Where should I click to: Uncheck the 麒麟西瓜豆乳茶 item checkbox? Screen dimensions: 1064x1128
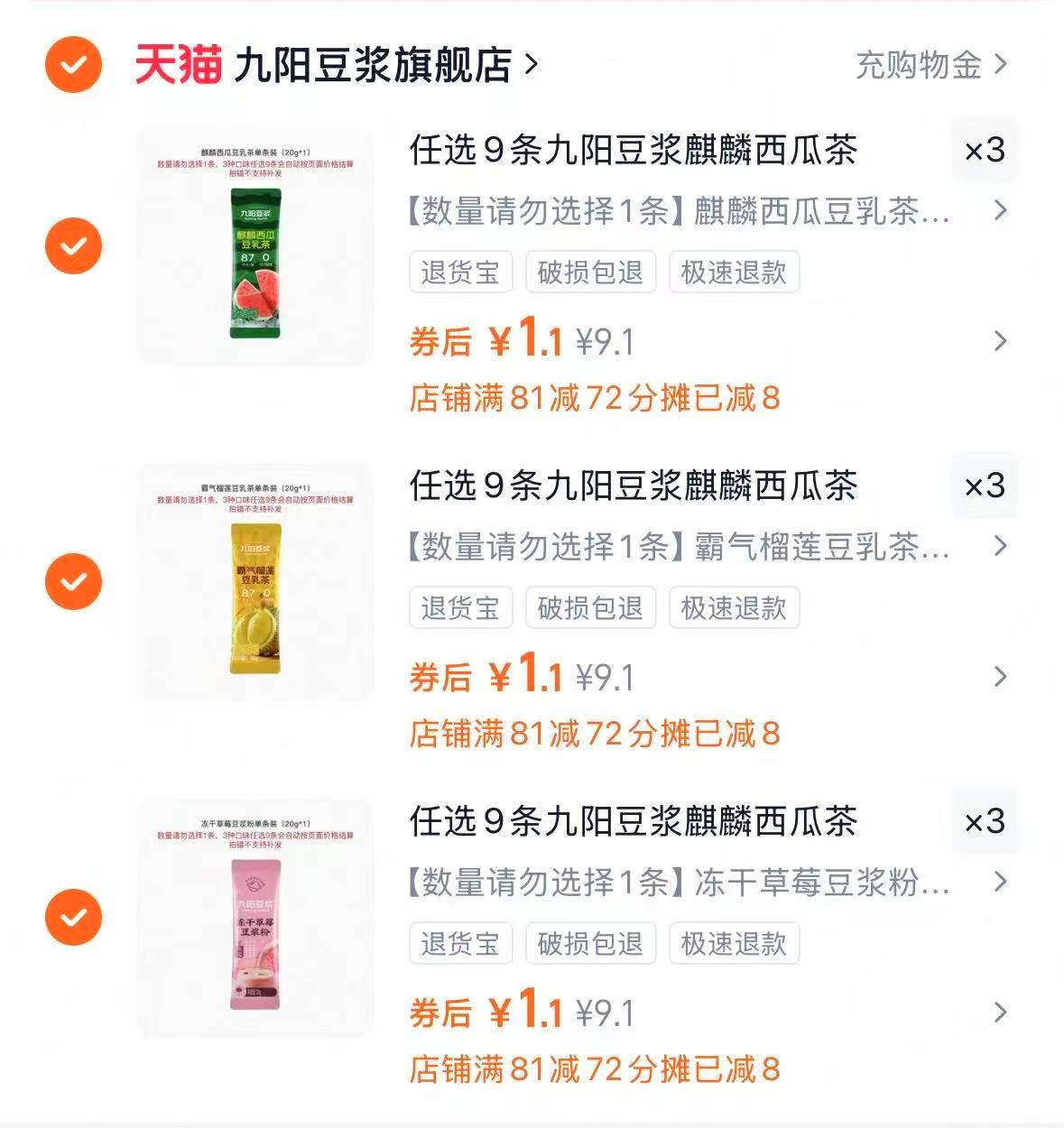coord(73,245)
